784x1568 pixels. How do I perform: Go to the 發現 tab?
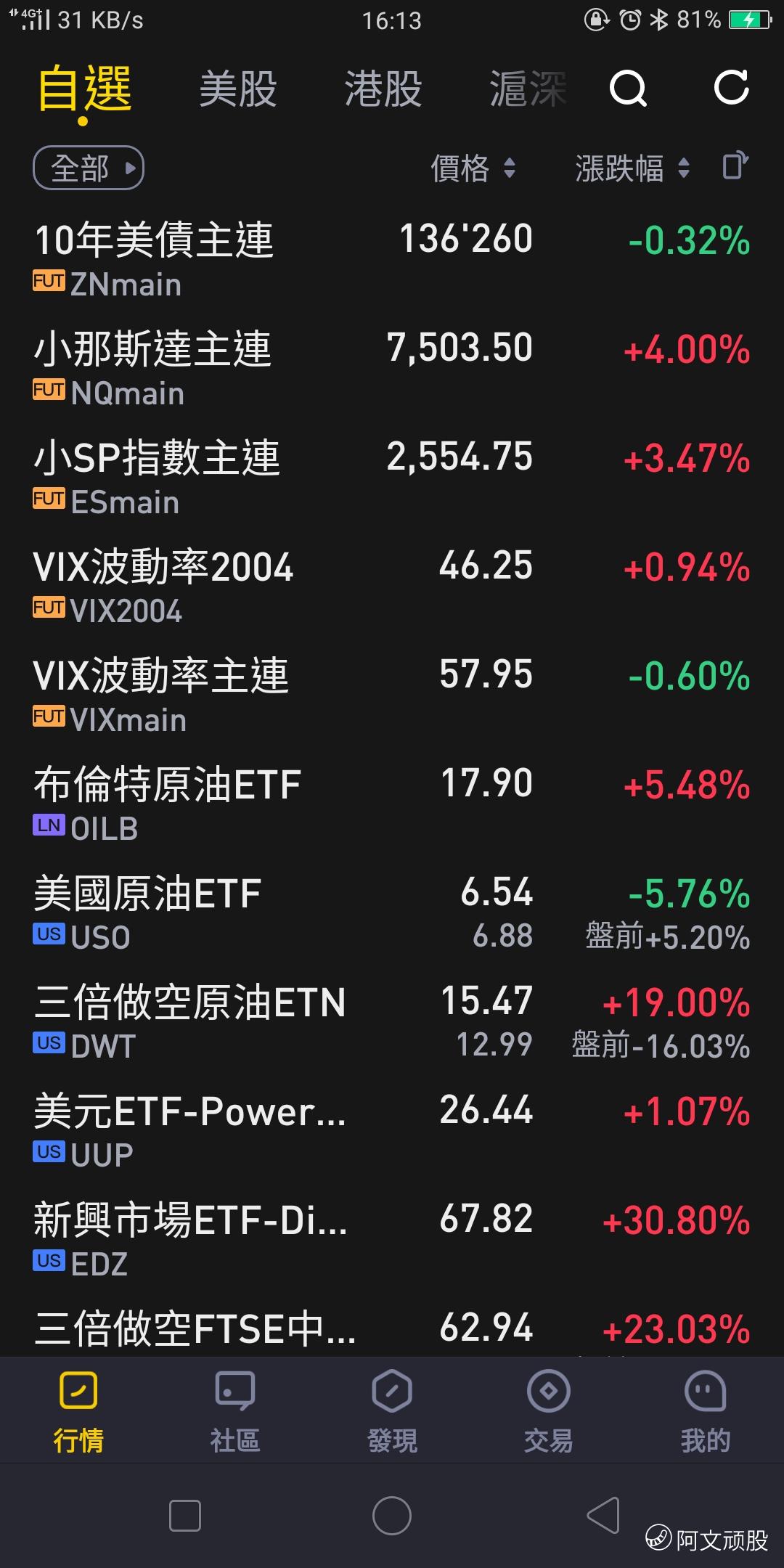coord(392,1410)
